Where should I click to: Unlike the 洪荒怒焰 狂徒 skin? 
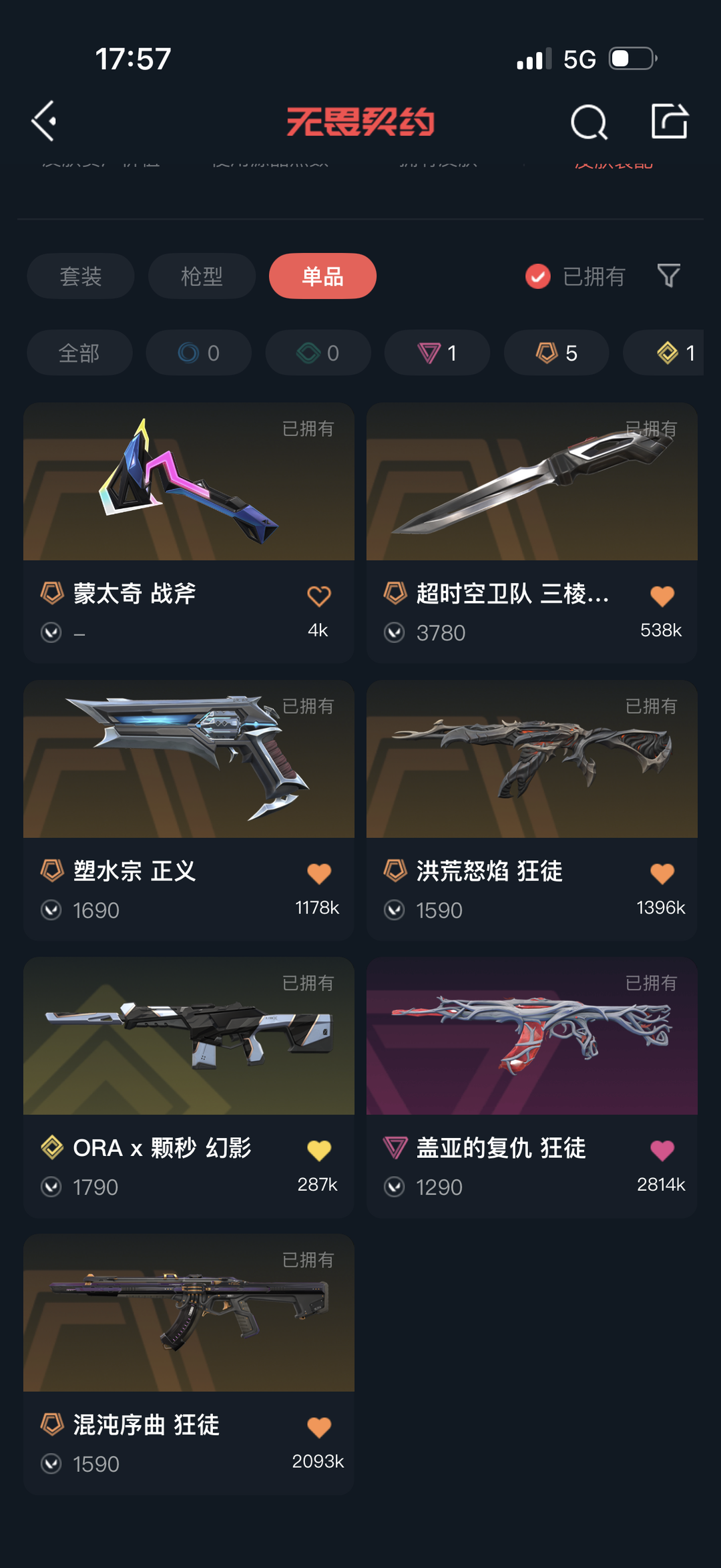pos(662,873)
